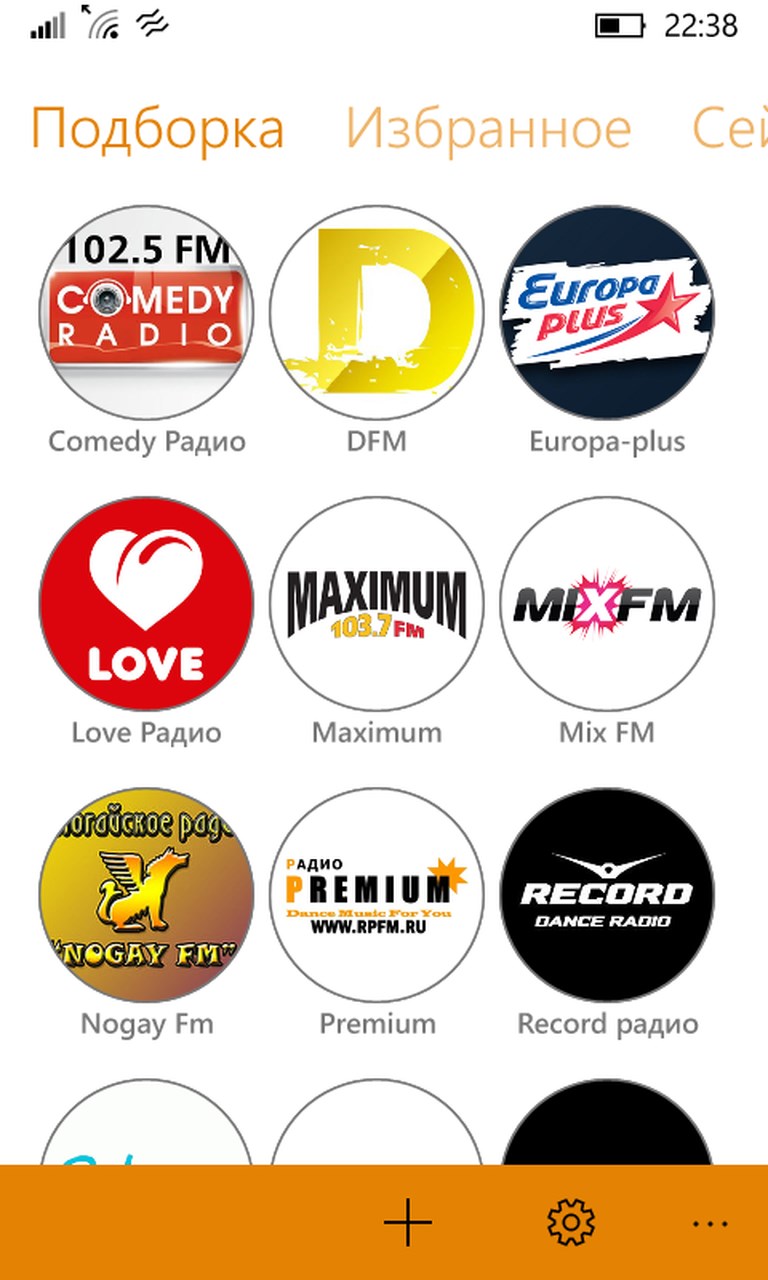Tap the Nogay Fm station
768x1280 pixels.
click(x=146, y=894)
